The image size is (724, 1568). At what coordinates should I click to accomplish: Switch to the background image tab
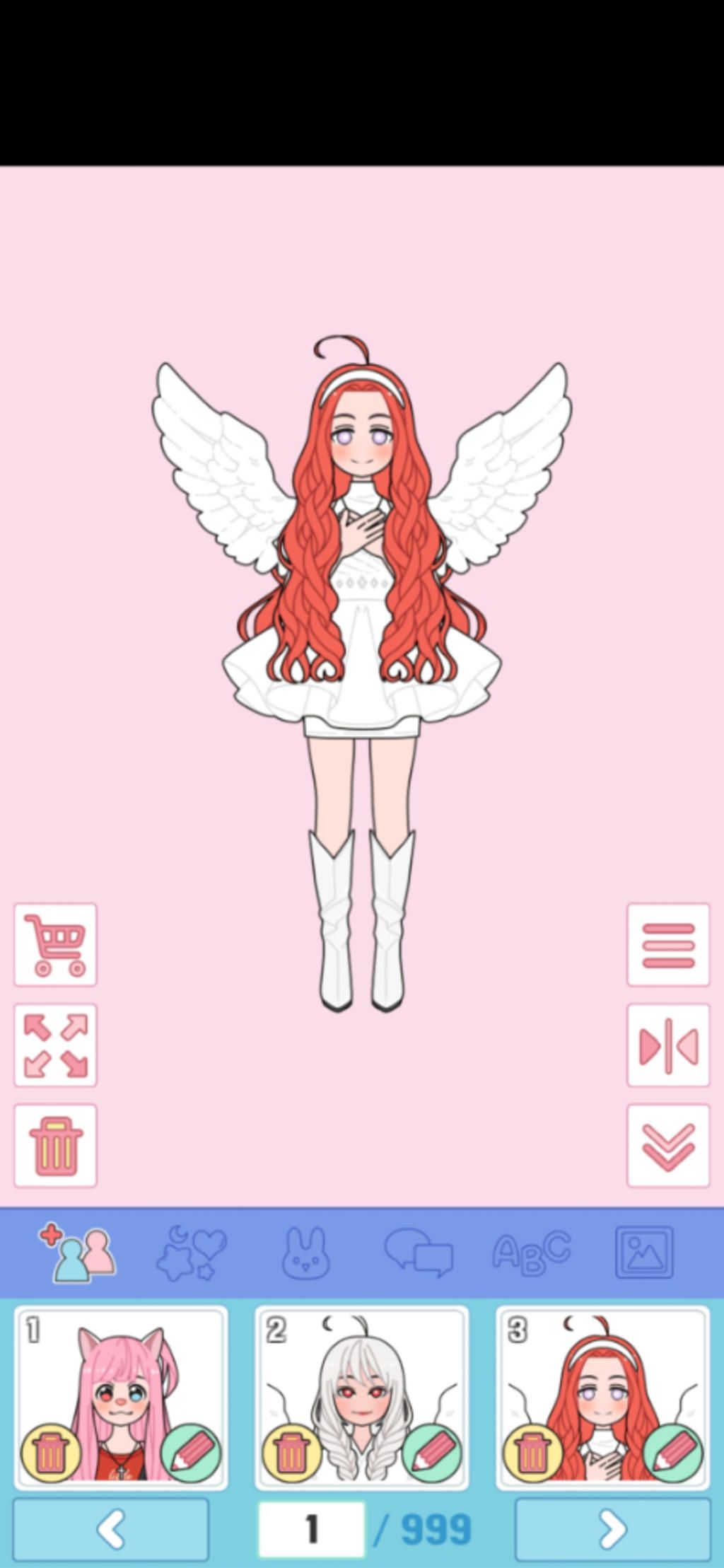pyautogui.click(x=644, y=1253)
